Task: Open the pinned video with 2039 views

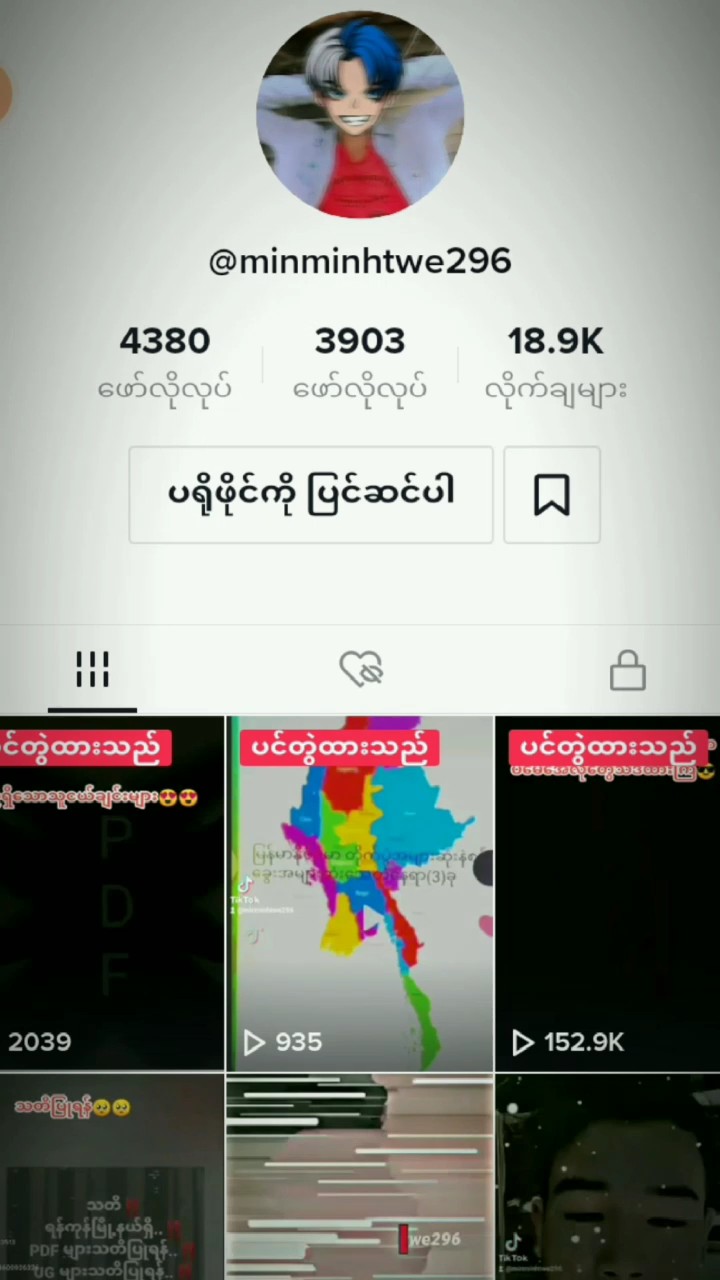Action: [111, 893]
